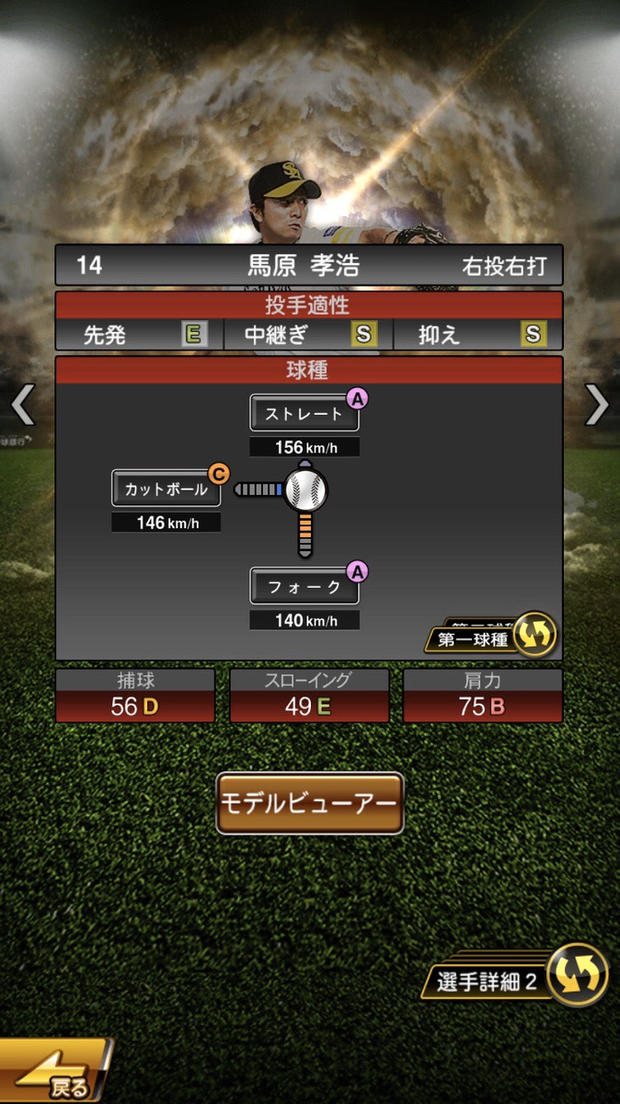The width and height of the screenshot is (620, 1104).
Task: Show the previous player with left arrow
Action: pos(22,405)
